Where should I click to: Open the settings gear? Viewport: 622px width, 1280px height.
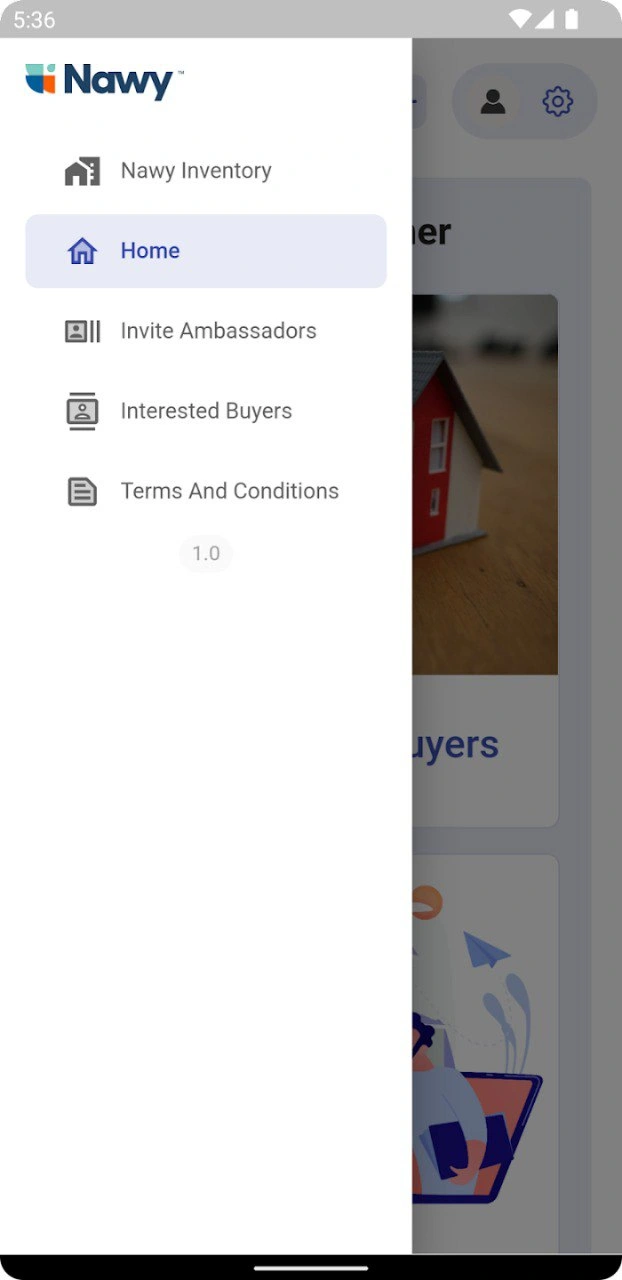(557, 101)
